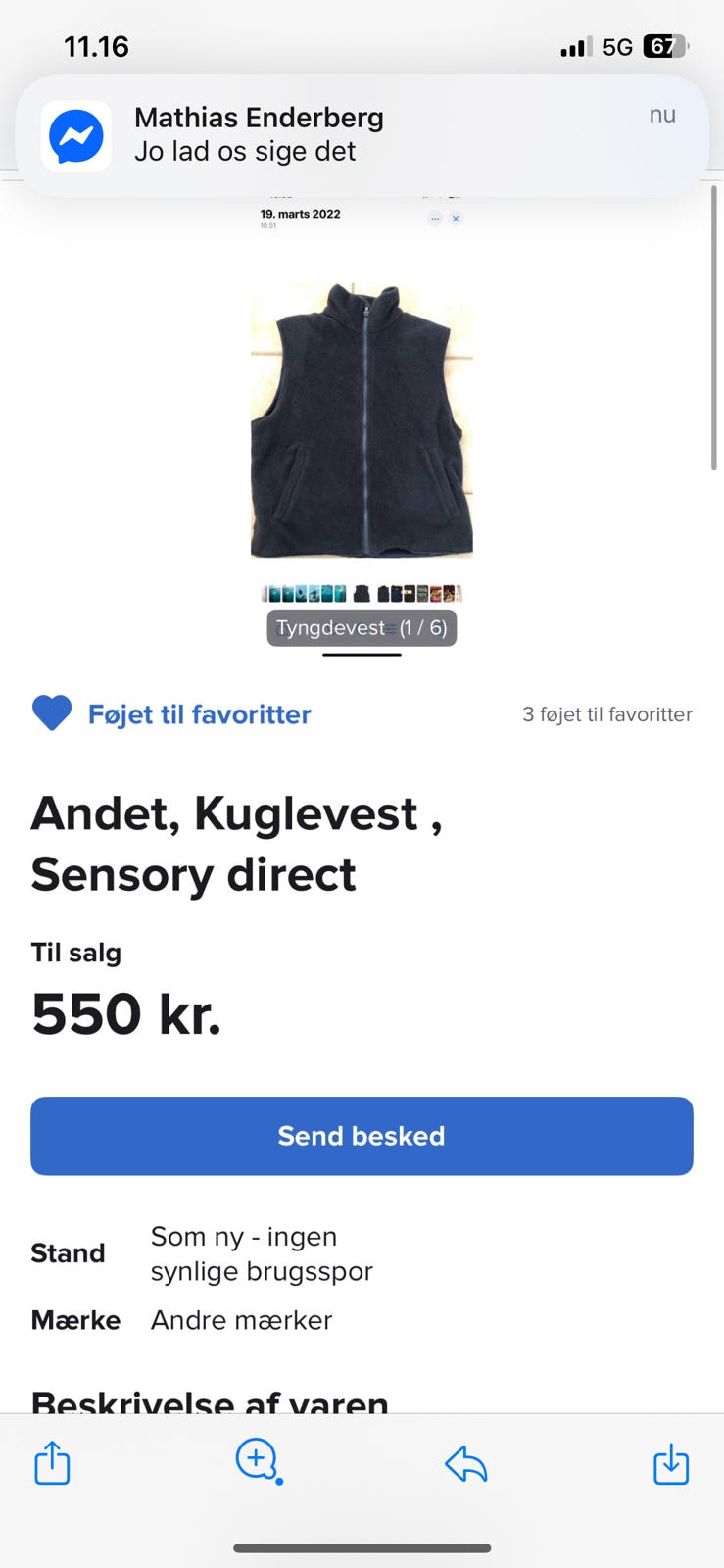Remove the item from favorites via the heart
The height and width of the screenshot is (1568, 724).
(52, 713)
